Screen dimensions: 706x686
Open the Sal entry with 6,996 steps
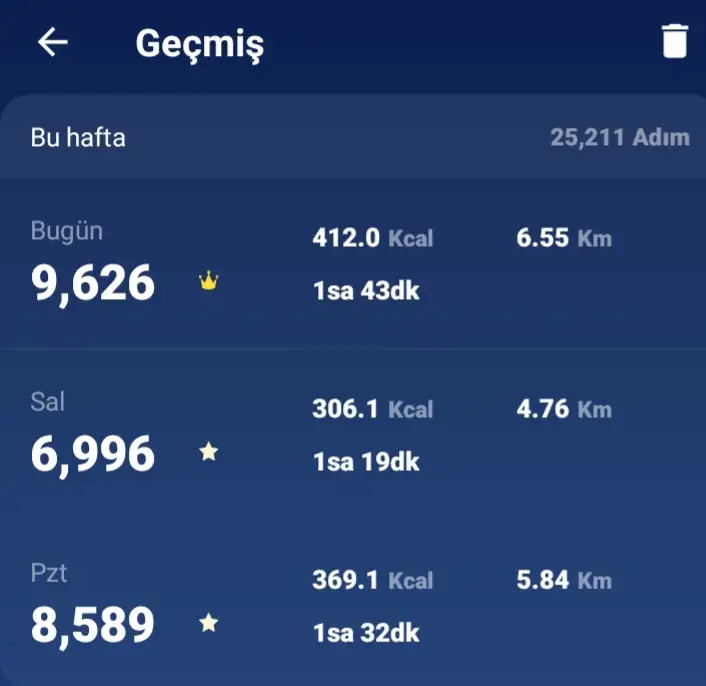pos(352,435)
